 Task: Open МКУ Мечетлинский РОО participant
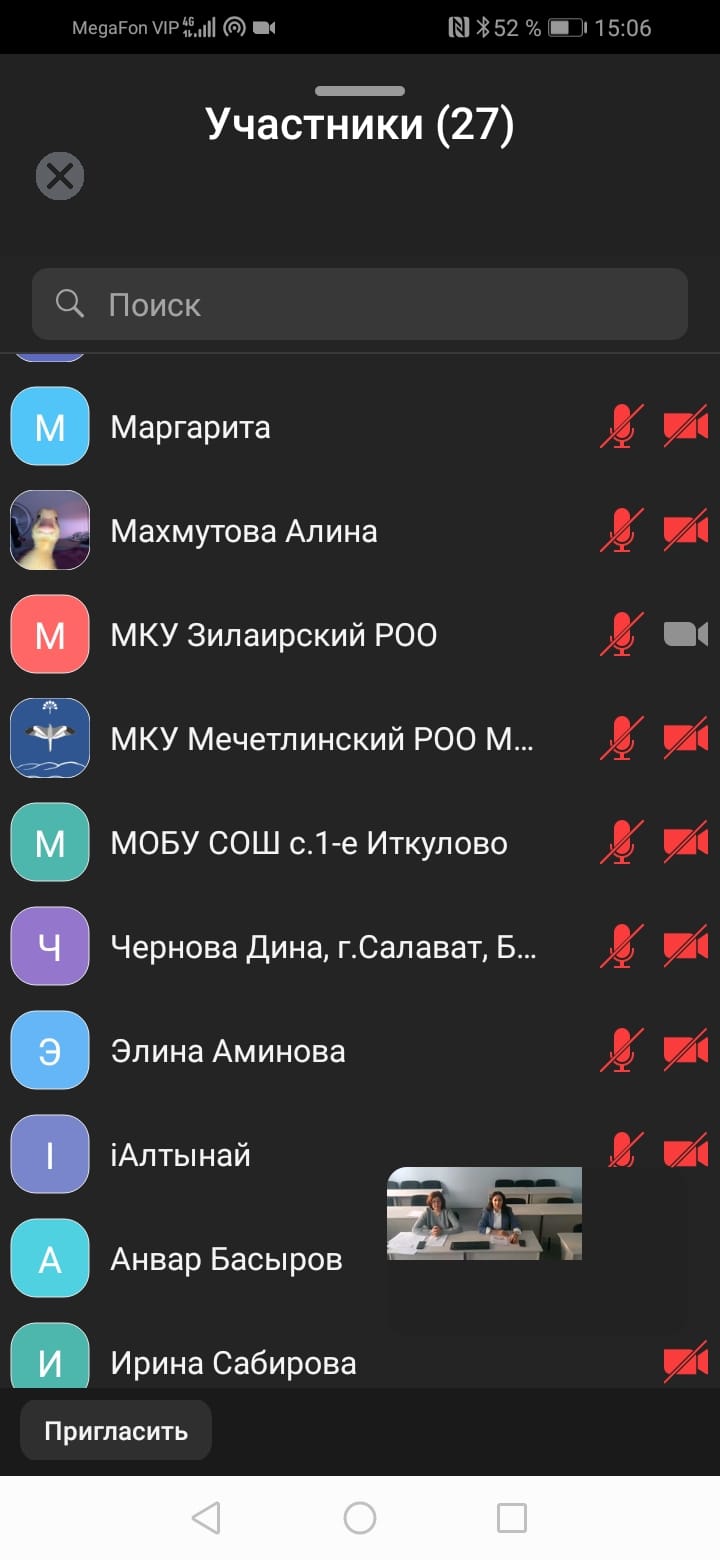320,739
